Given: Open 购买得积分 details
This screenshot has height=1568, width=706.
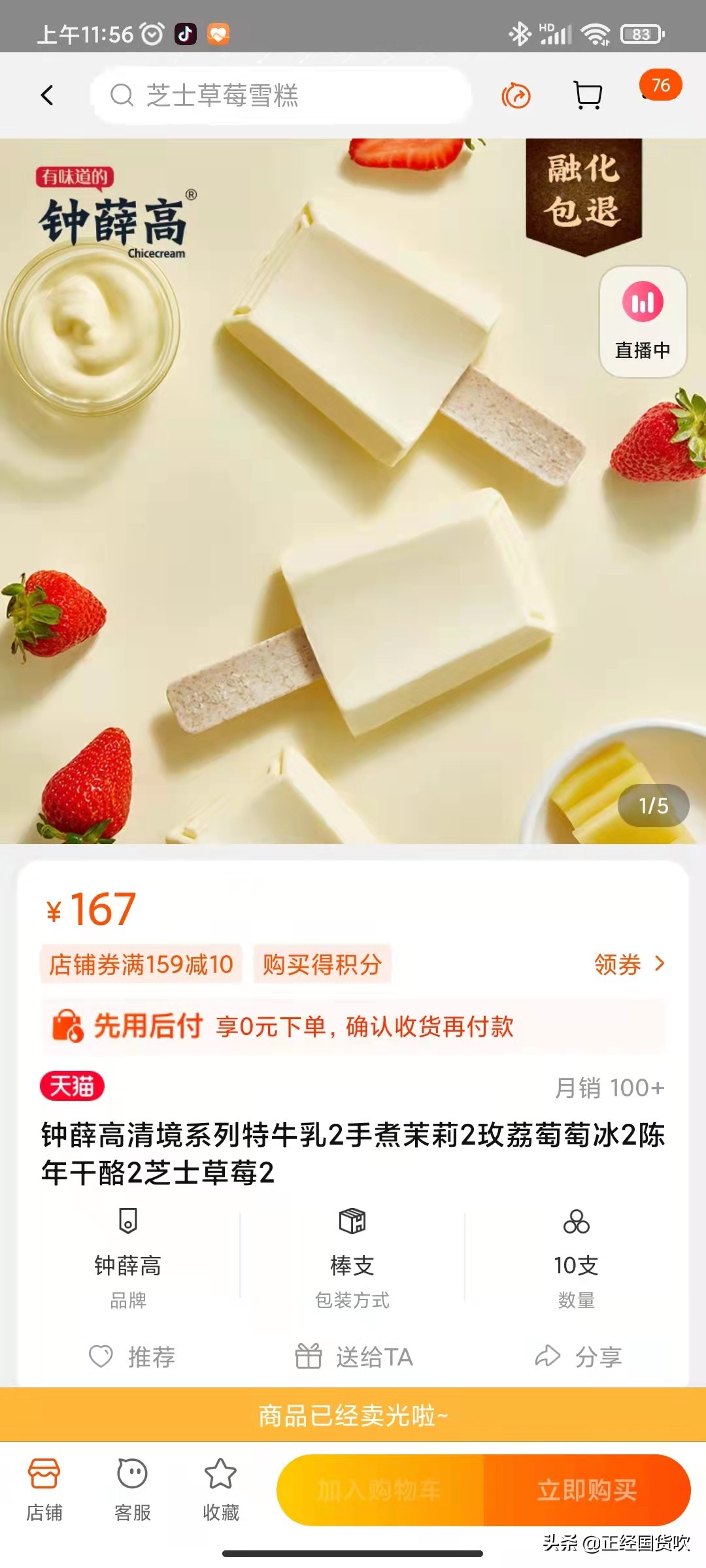Looking at the screenshot, I should click(323, 965).
